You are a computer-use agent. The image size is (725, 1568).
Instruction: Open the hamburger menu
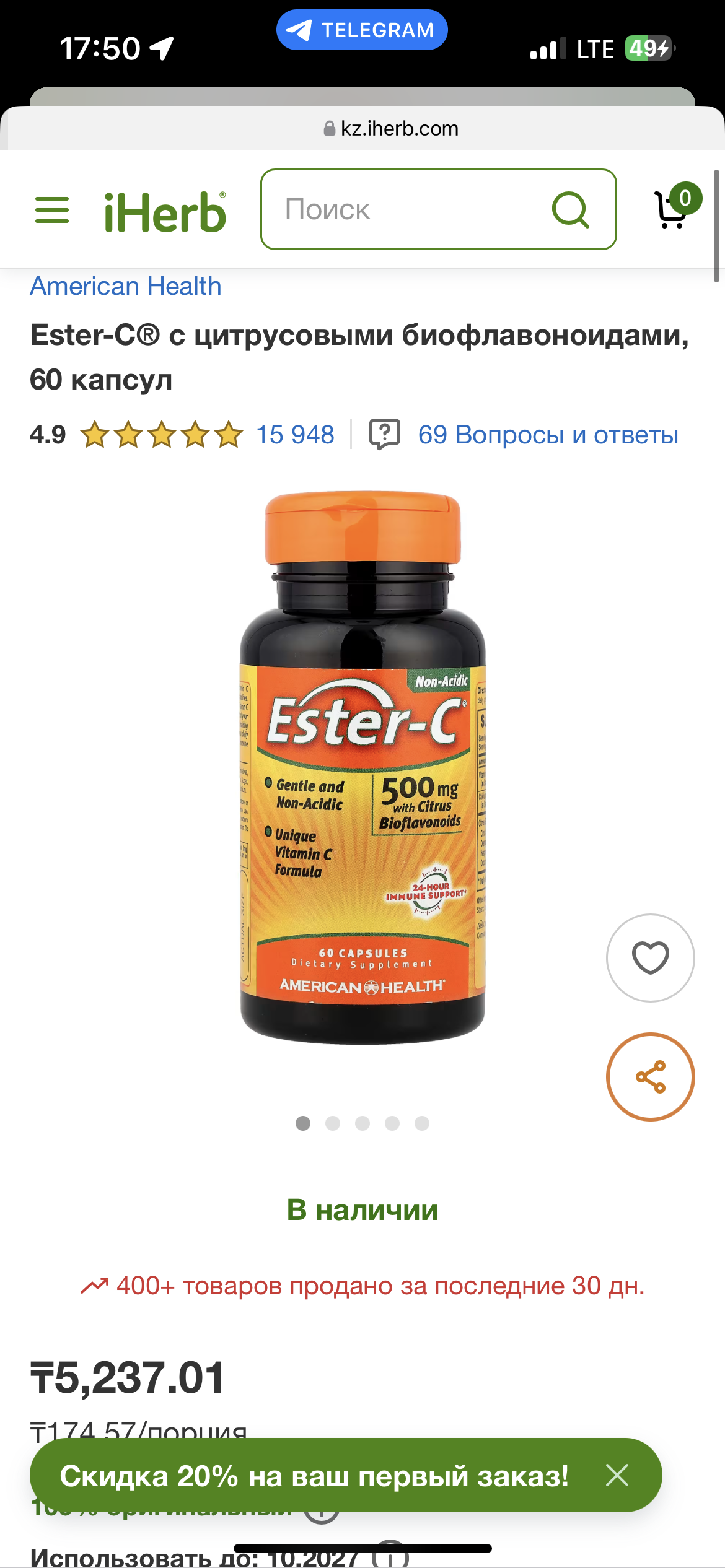pyautogui.click(x=52, y=210)
